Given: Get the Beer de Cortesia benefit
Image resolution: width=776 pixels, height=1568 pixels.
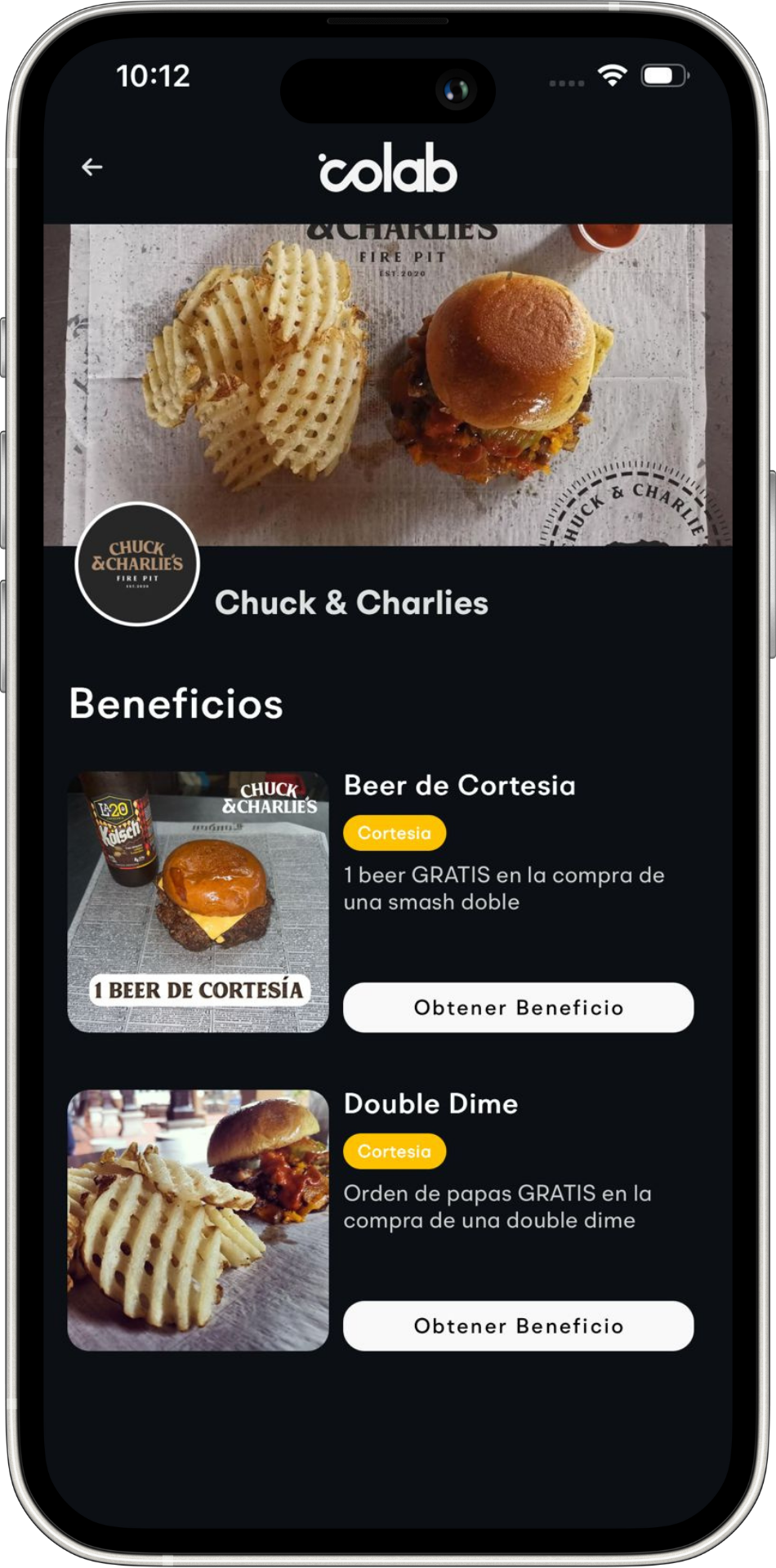Looking at the screenshot, I should pyautogui.click(x=518, y=1007).
